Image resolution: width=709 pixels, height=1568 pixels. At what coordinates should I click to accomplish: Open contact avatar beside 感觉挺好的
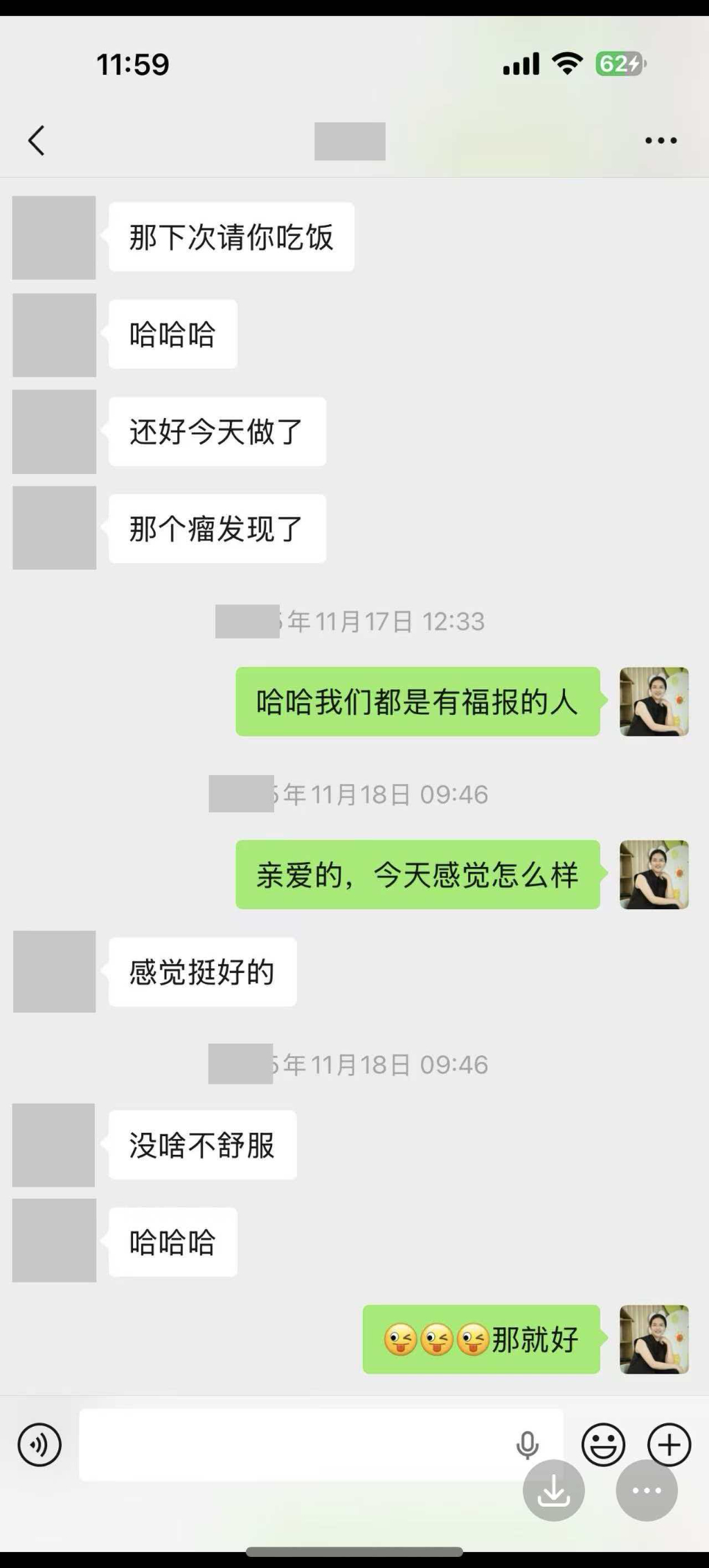pyautogui.click(x=54, y=971)
